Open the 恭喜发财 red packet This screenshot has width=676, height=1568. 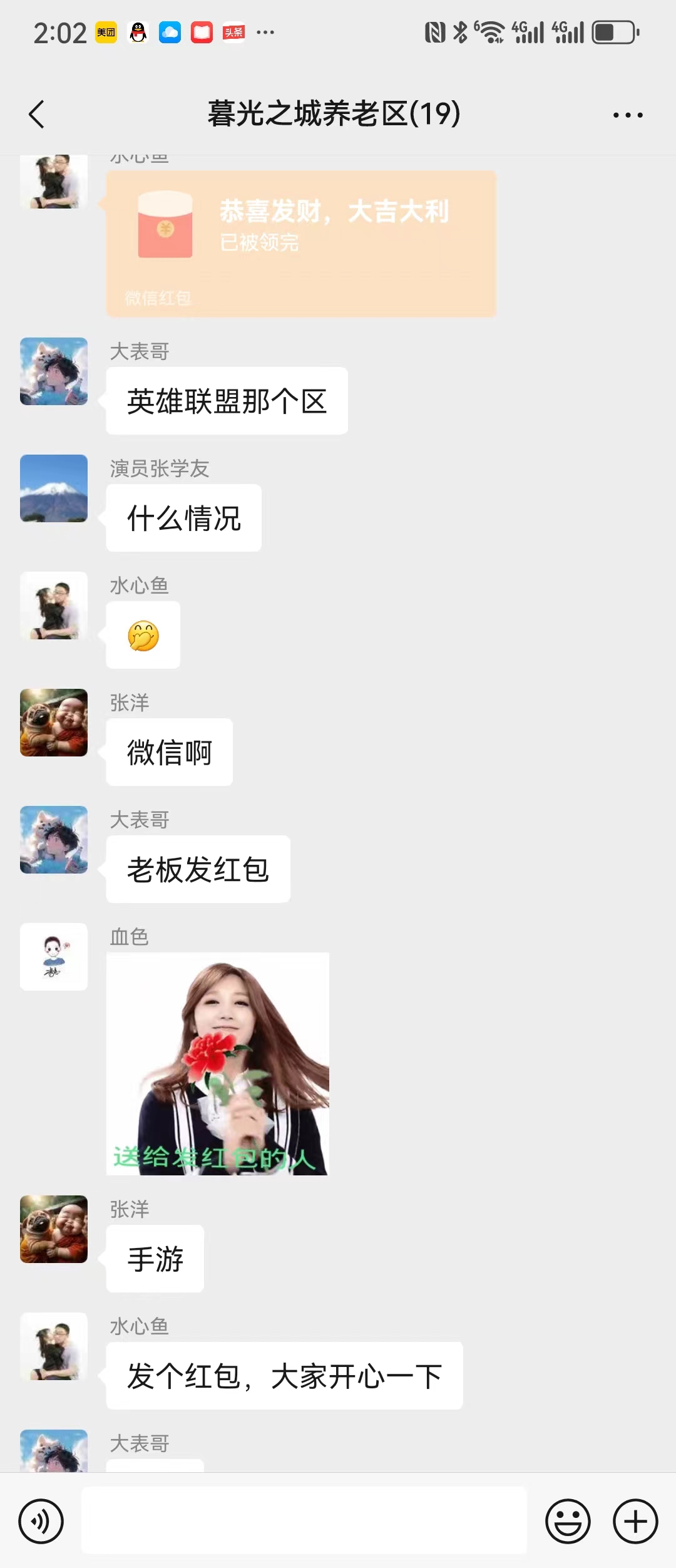click(x=300, y=243)
